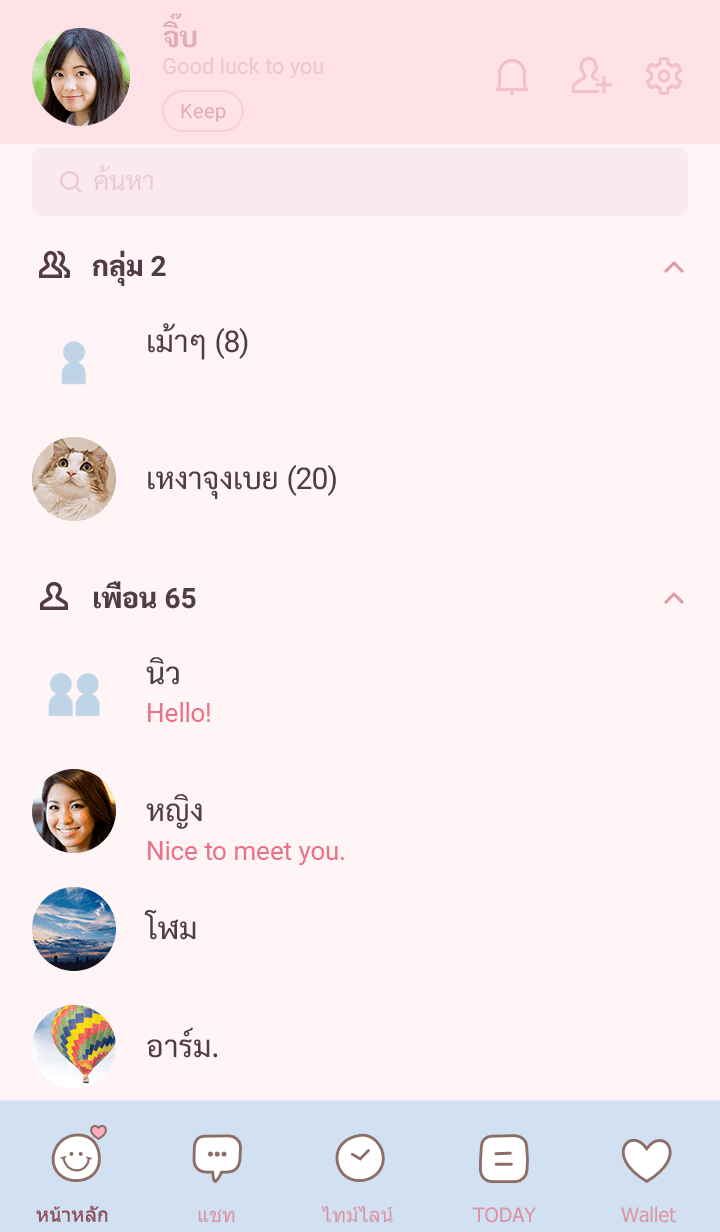Go to the ไทม์ไลน์ tab

pyautogui.click(x=360, y=1173)
